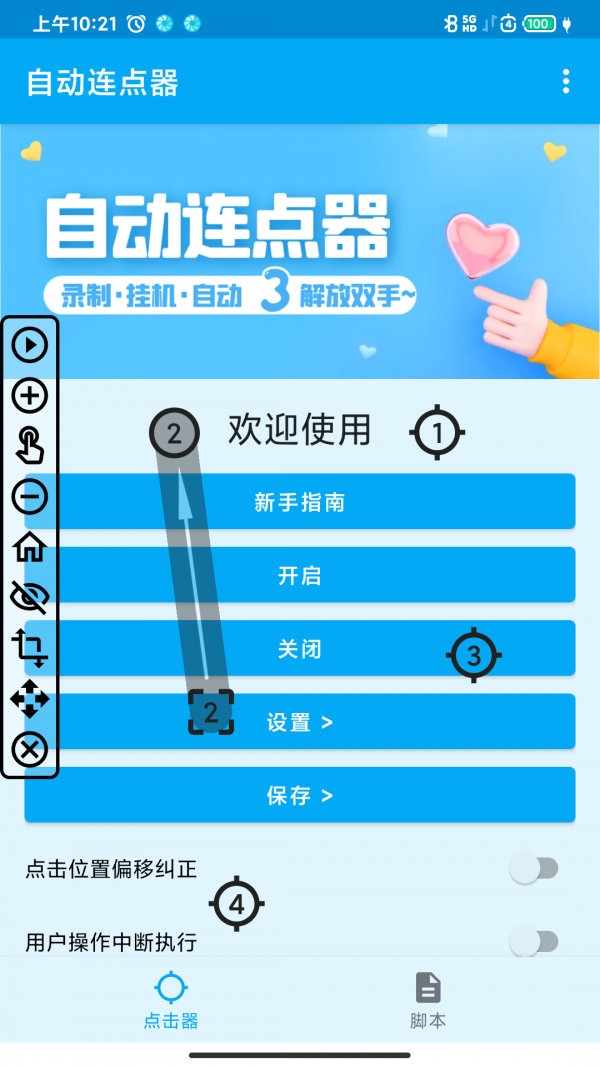Switch to 脚本 tab

428,1000
